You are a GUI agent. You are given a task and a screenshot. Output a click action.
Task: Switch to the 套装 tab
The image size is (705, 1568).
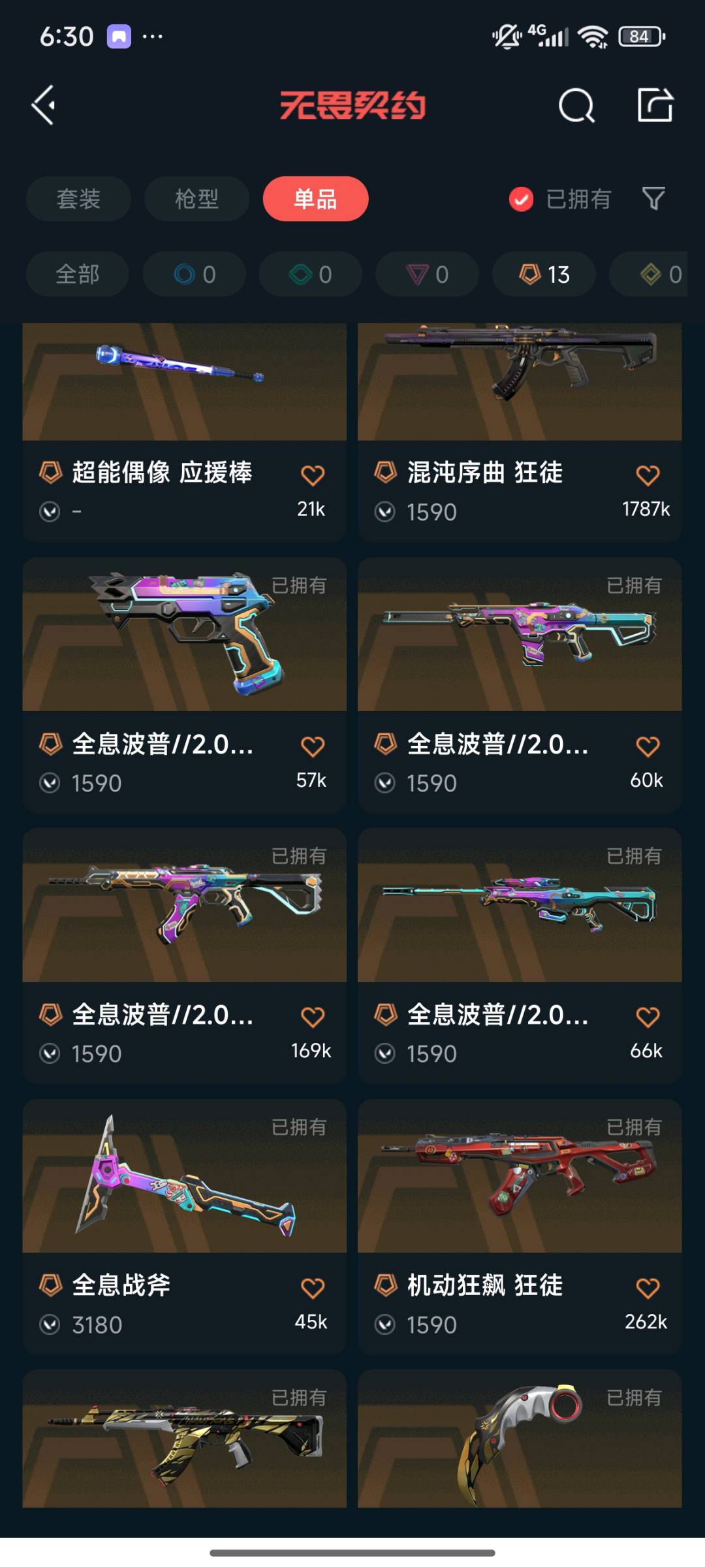tap(78, 199)
